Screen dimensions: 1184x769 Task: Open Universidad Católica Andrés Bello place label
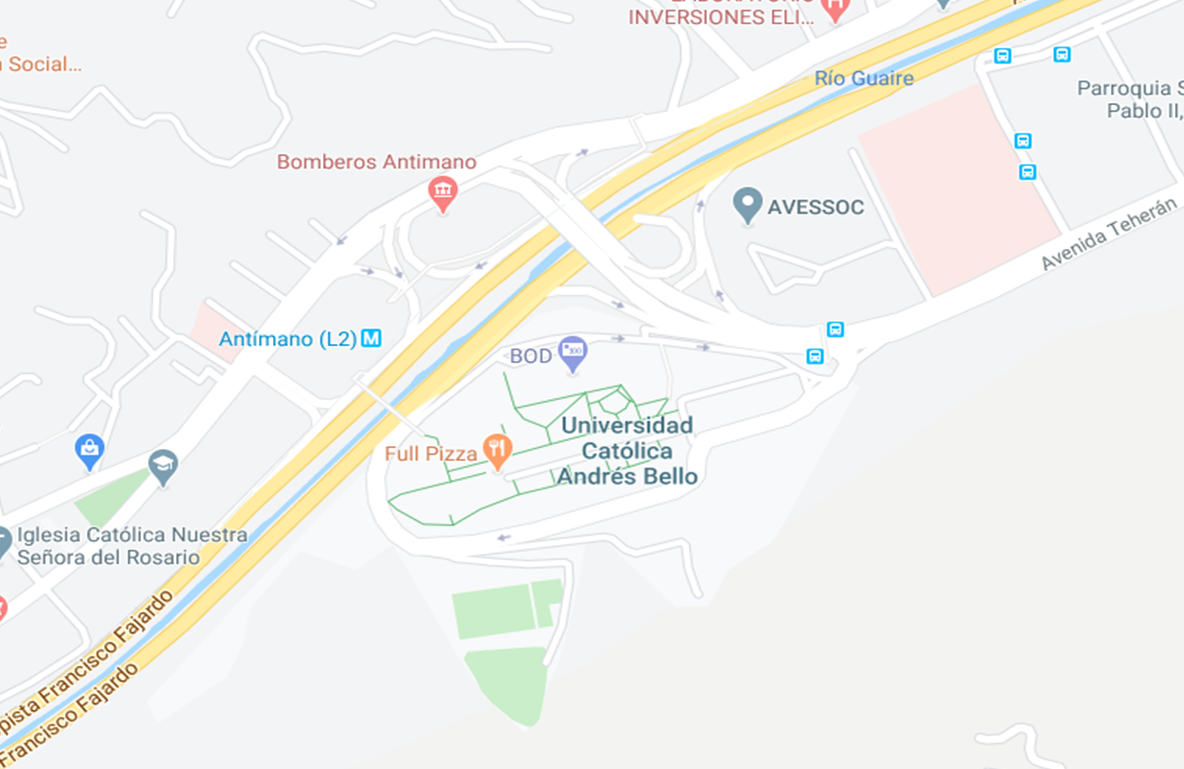coord(627,451)
